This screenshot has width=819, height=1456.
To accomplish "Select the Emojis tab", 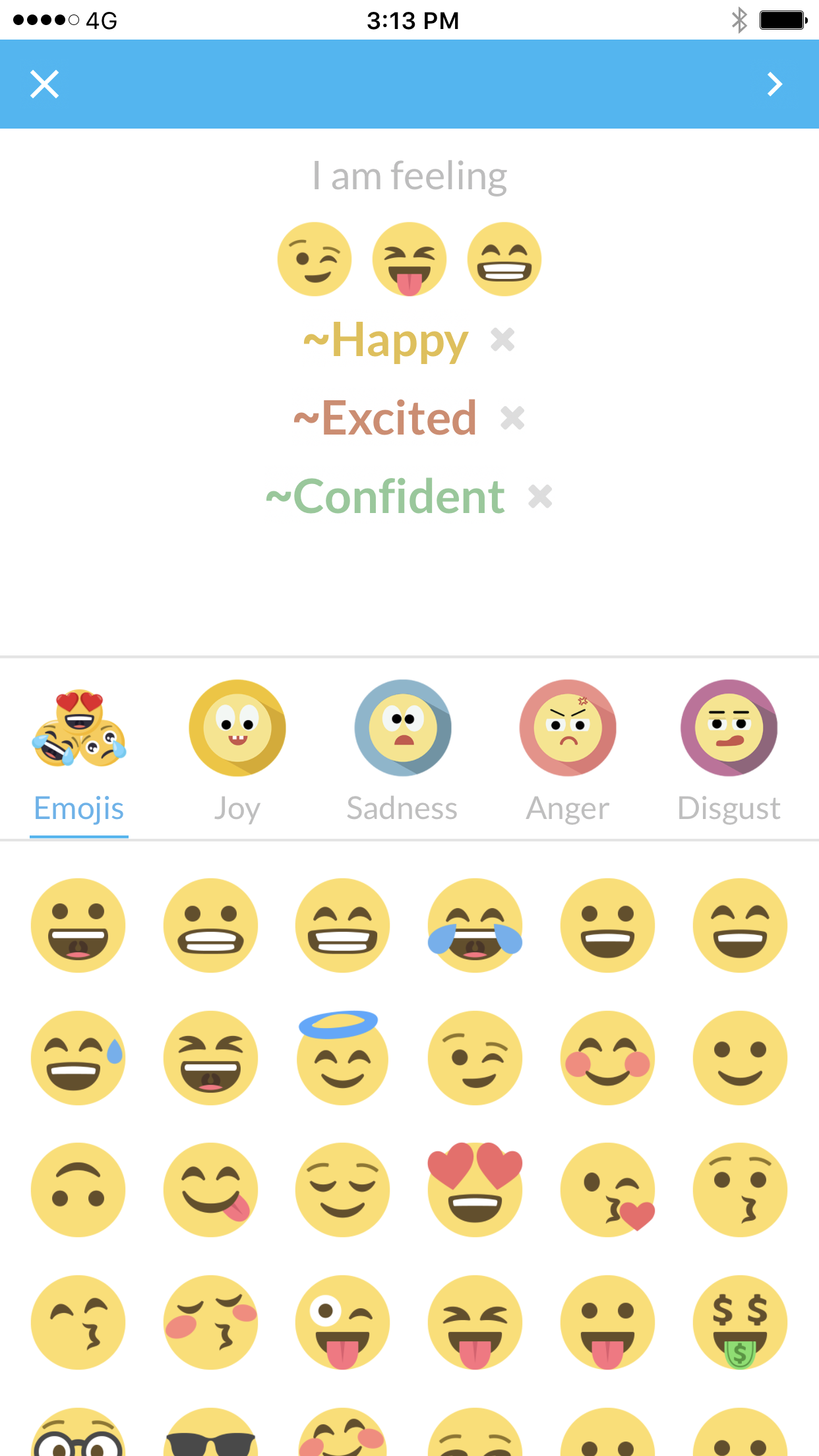I will [x=78, y=752].
